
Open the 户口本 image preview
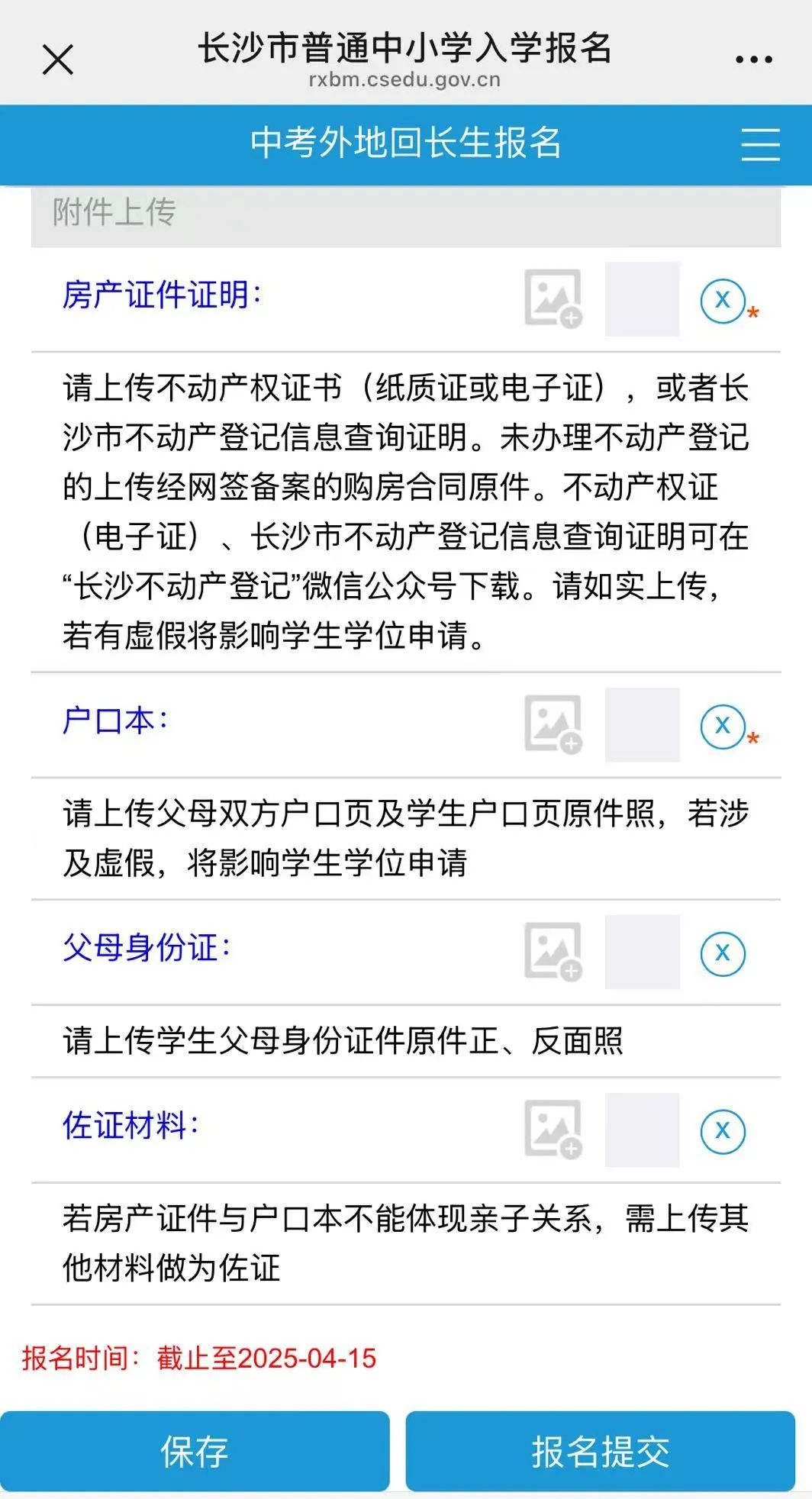tap(642, 725)
